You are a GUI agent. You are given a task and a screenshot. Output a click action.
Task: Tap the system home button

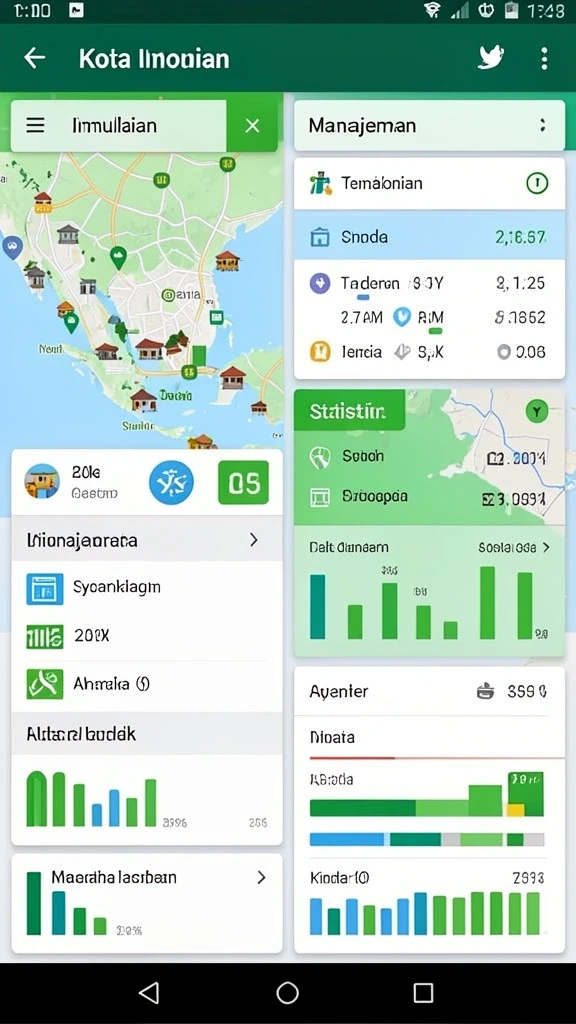pyautogui.click(x=287, y=993)
